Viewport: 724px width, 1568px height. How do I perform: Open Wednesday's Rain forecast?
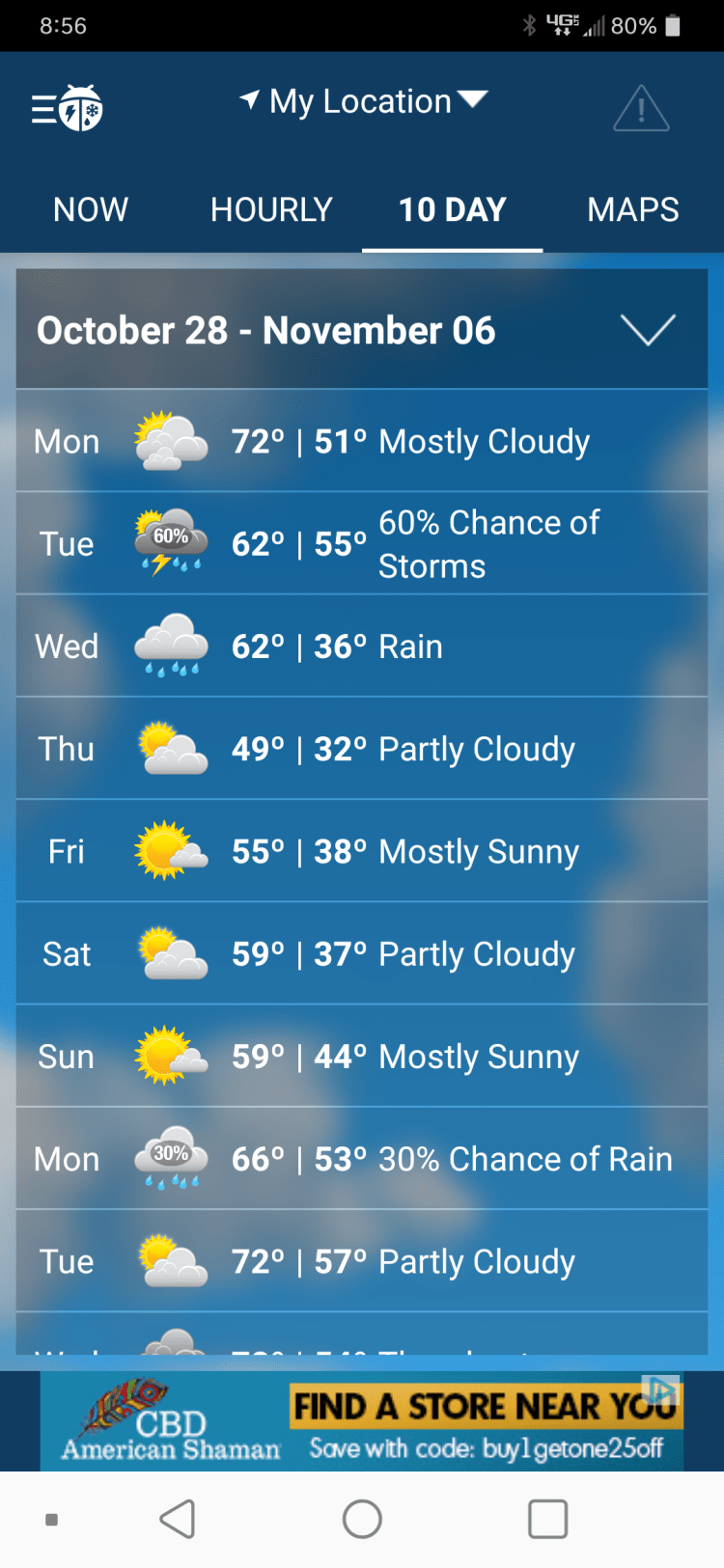362,646
